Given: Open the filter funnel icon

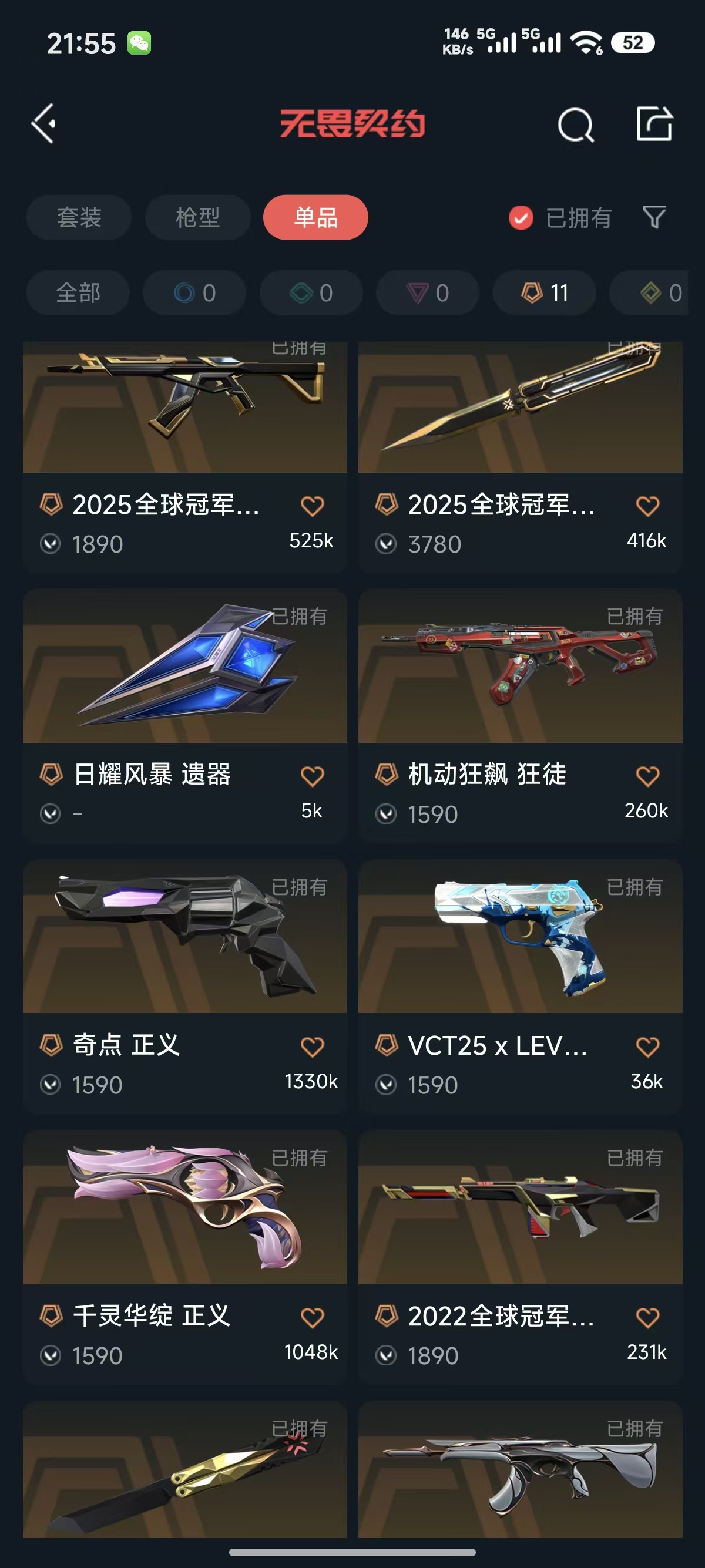Looking at the screenshot, I should click(x=654, y=217).
